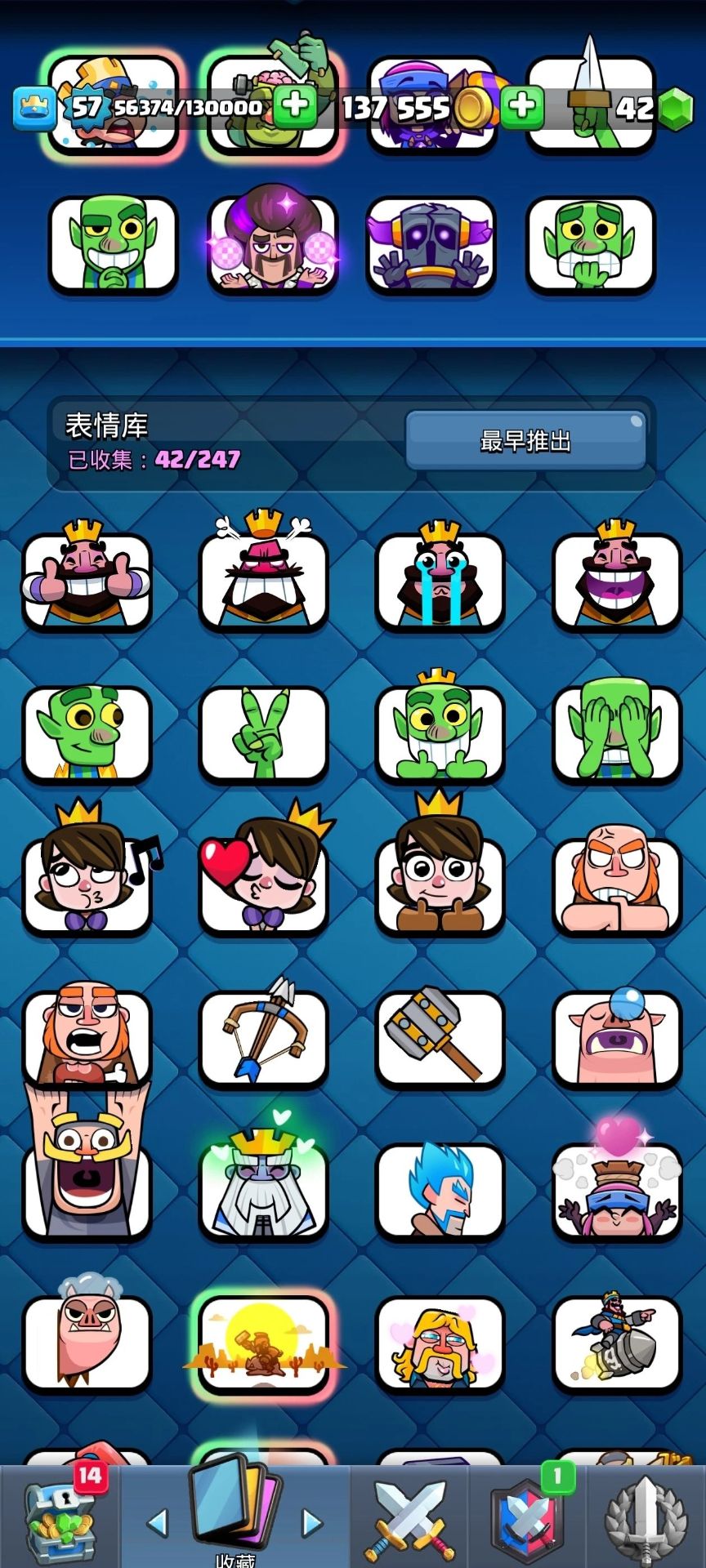Viewport: 706px width, 1568px height.
Task: Switch to the crossed swords battle tab
Action: pyautogui.click(x=409, y=1519)
